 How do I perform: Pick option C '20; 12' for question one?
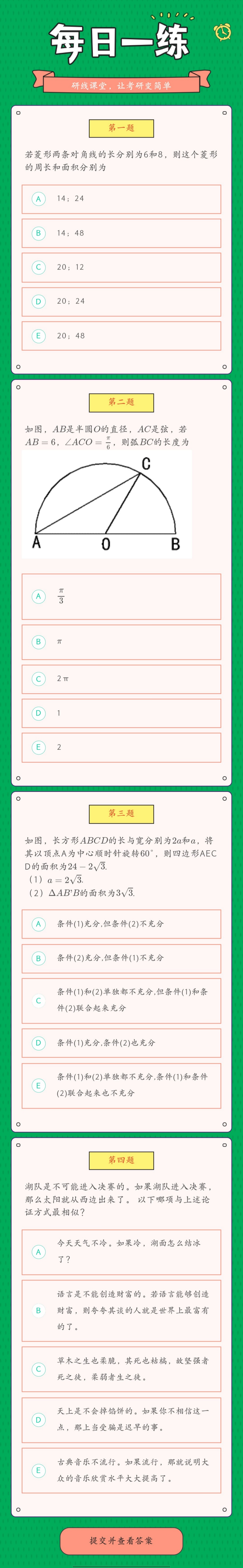click(121, 267)
